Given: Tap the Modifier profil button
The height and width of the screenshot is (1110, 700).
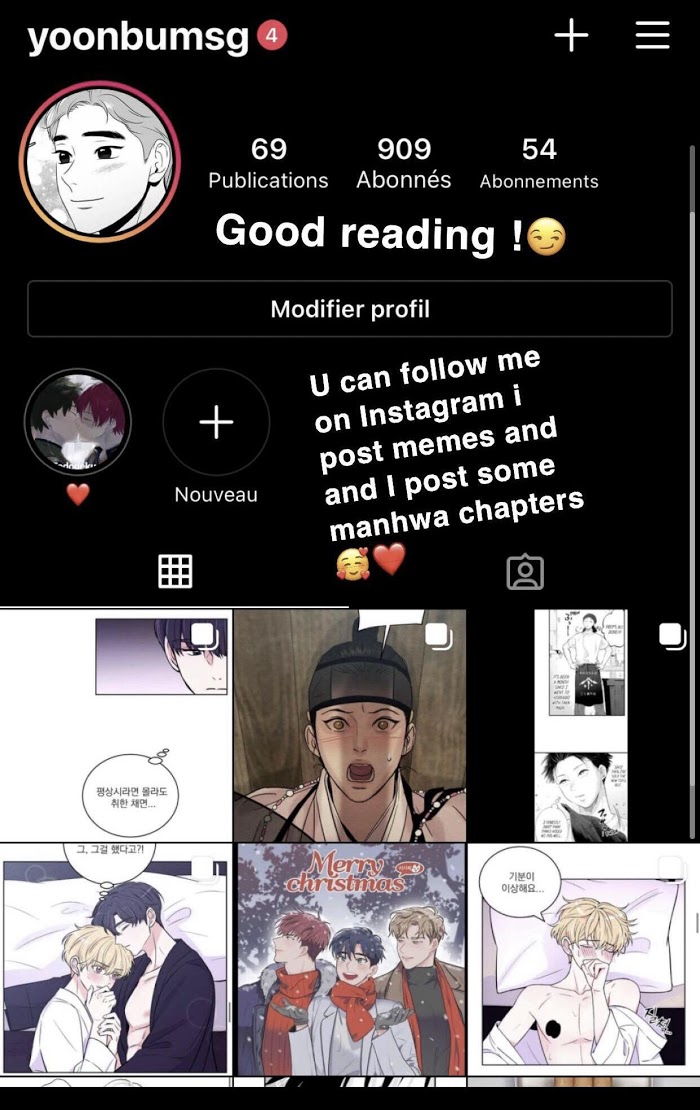Looking at the screenshot, I should [350, 309].
